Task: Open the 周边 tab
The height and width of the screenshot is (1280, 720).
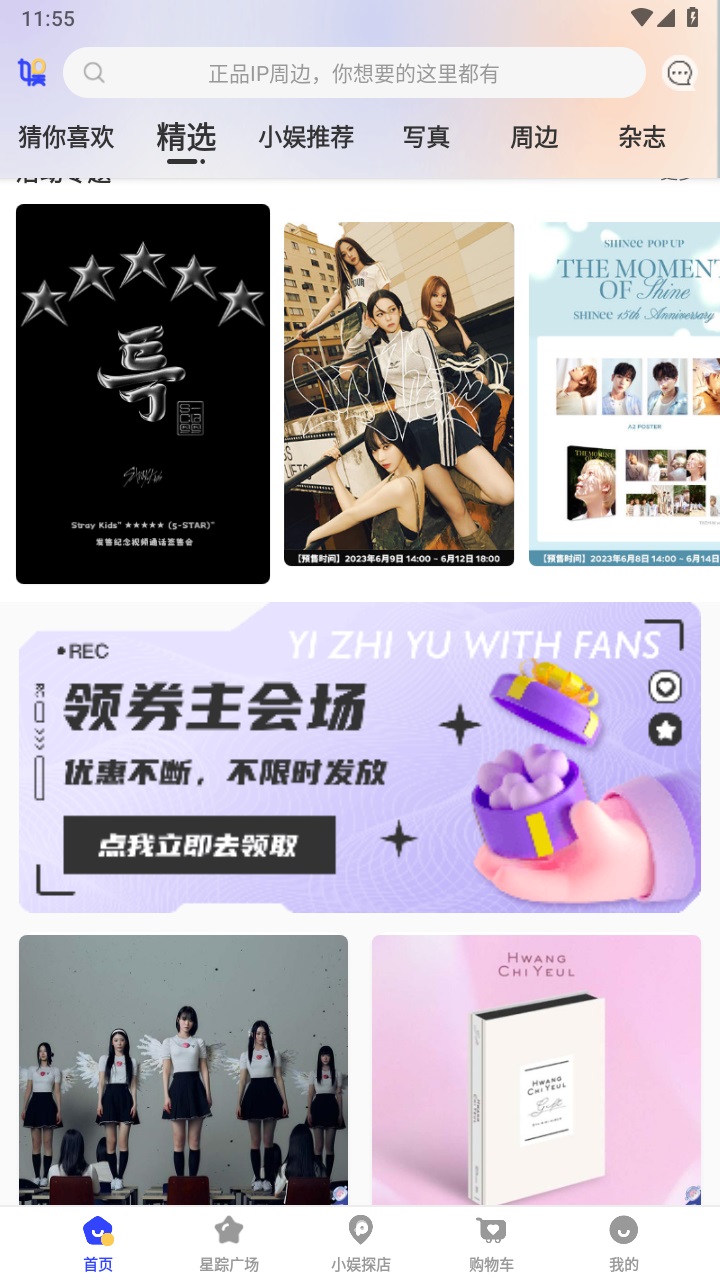Action: click(x=534, y=137)
